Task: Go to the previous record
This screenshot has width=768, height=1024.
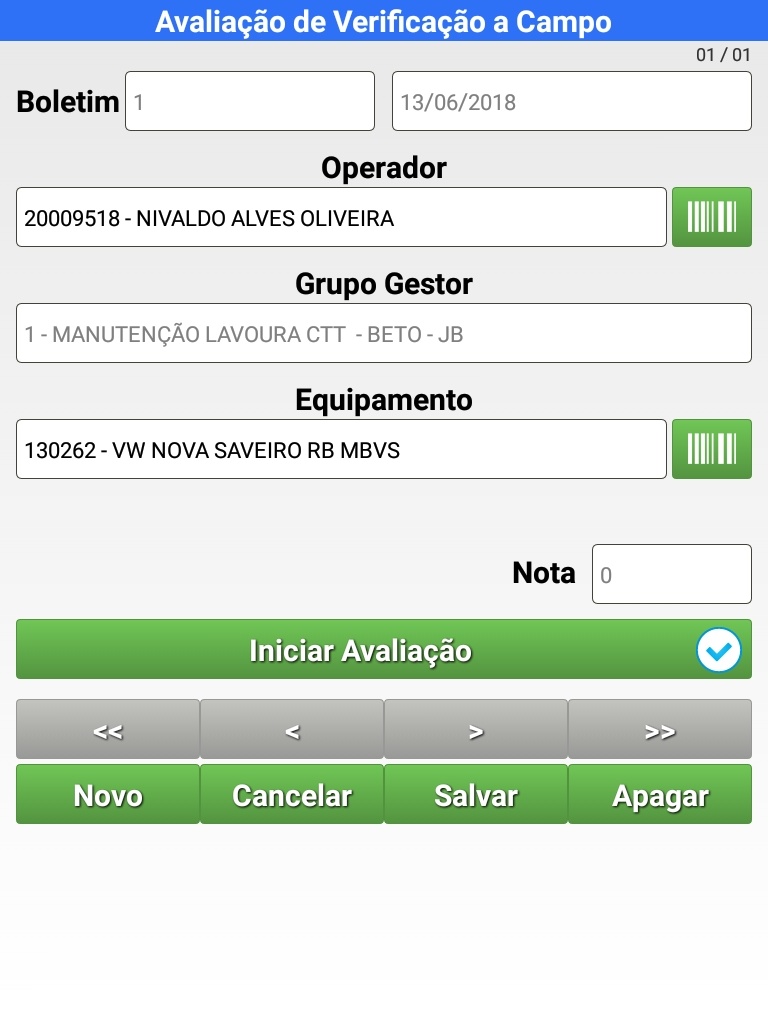Action: (x=292, y=730)
